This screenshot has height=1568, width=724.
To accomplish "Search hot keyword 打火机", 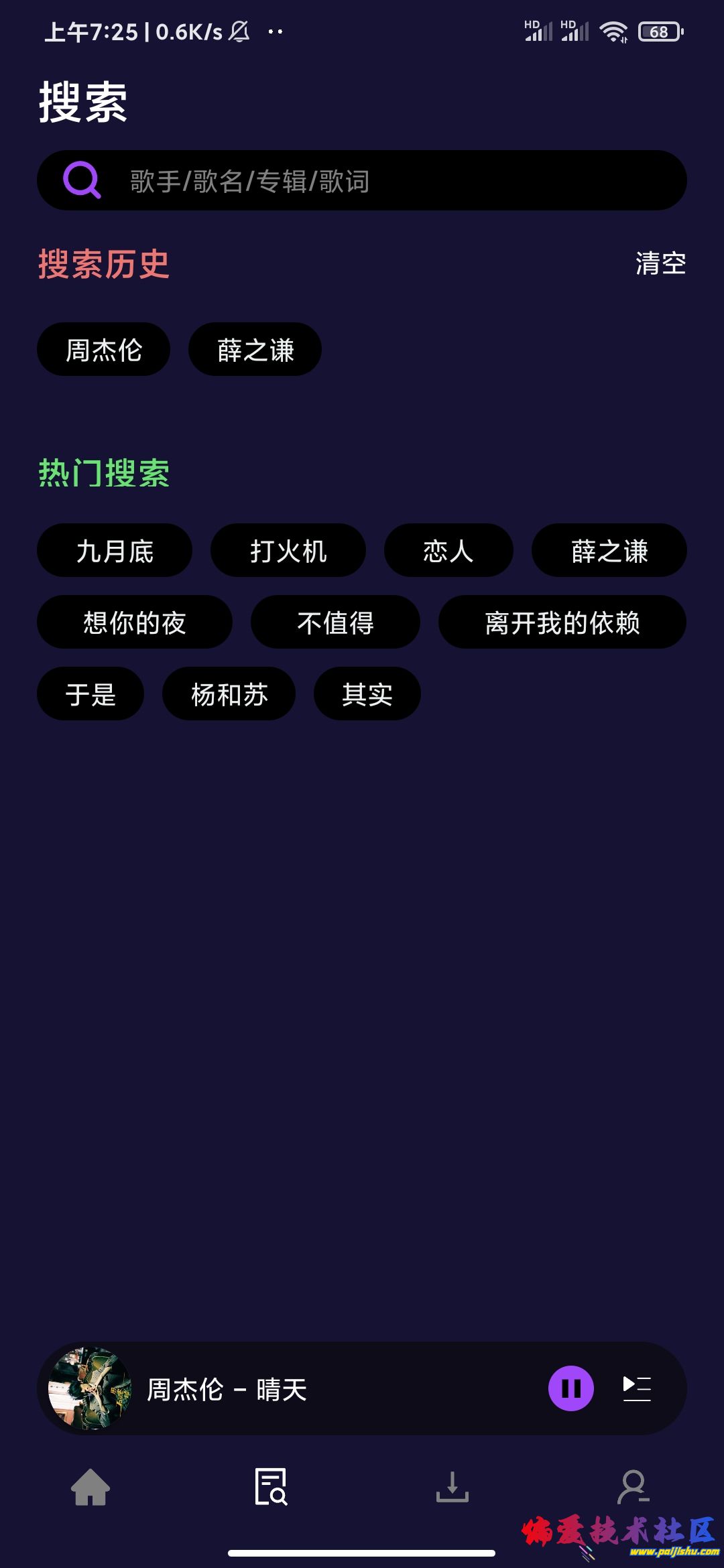I will coord(288,551).
